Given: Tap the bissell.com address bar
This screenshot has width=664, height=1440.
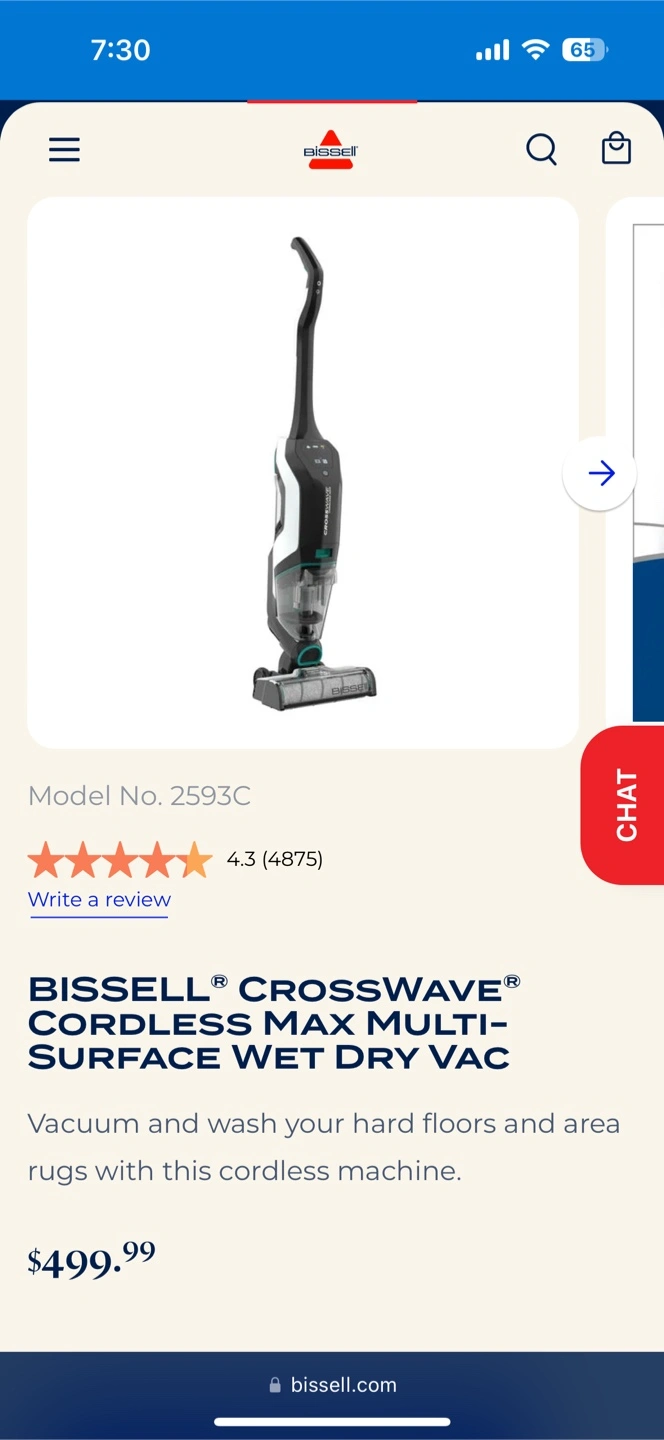Looking at the screenshot, I should [x=332, y=1385].
